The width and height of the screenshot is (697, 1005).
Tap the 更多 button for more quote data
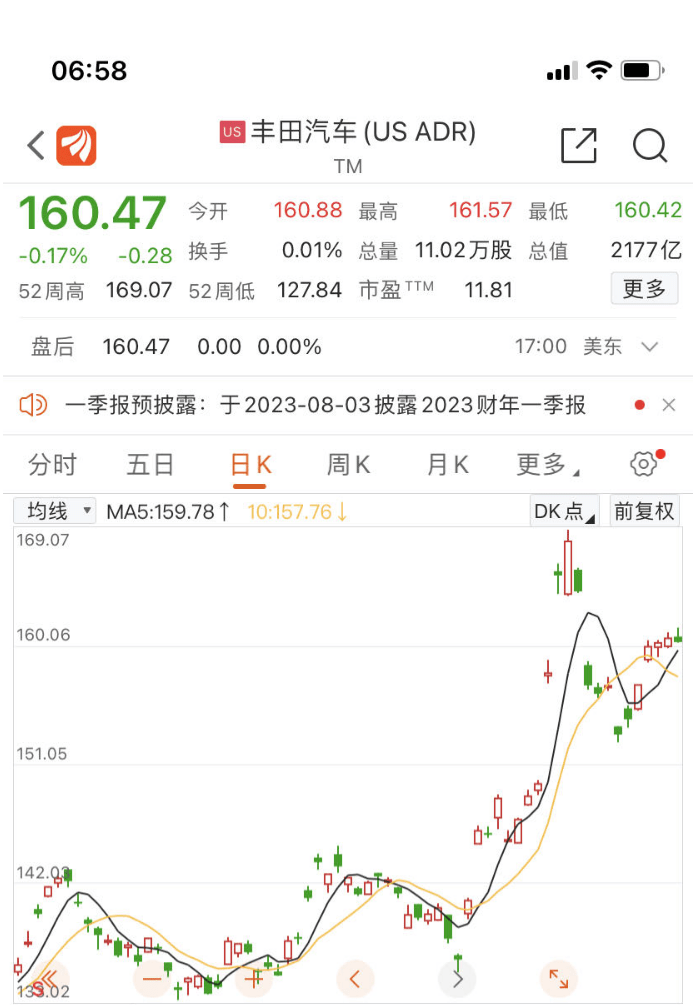click(644, 289)
